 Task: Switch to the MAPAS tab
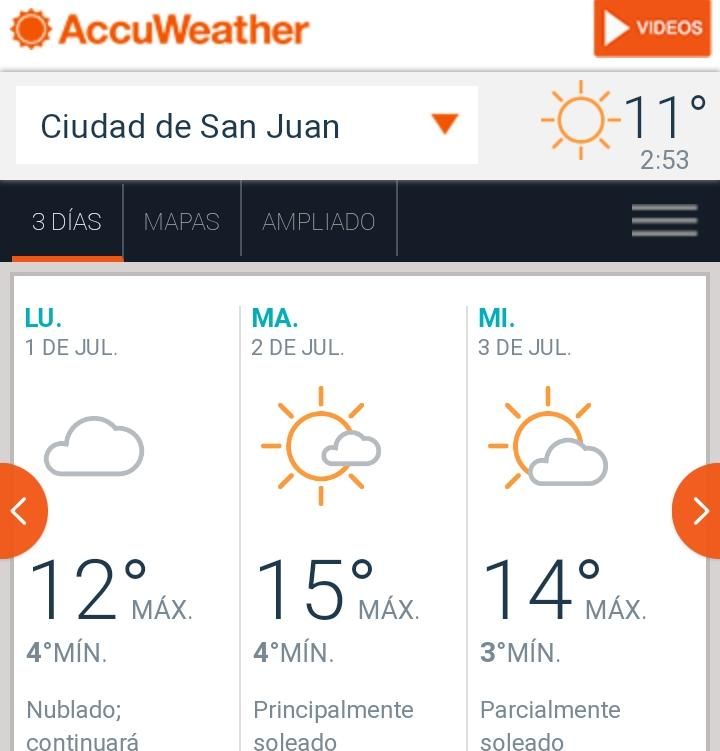(181, 221)
